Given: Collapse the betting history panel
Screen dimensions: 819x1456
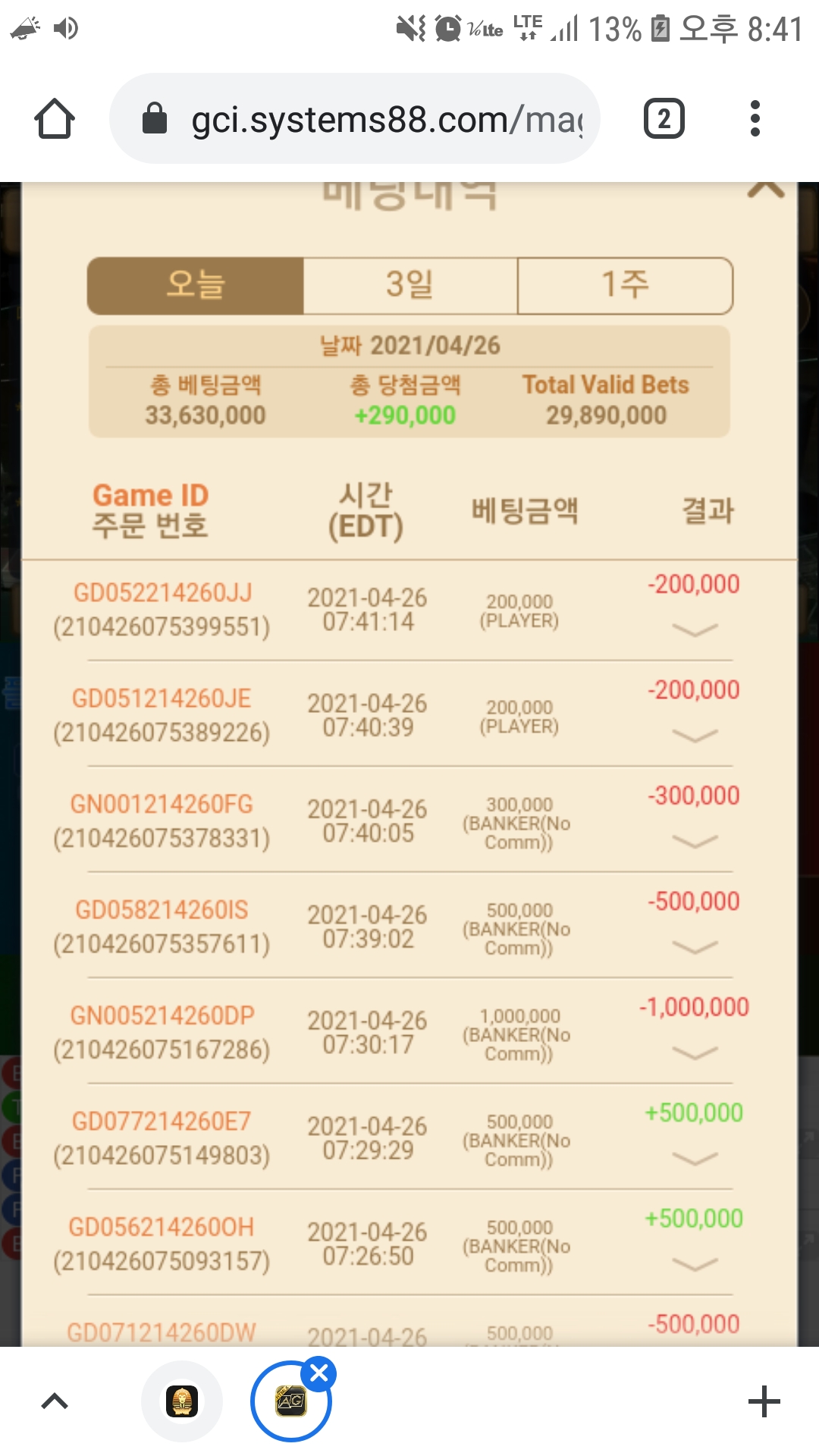Looking at the screenshot, I should coord(765,189).
